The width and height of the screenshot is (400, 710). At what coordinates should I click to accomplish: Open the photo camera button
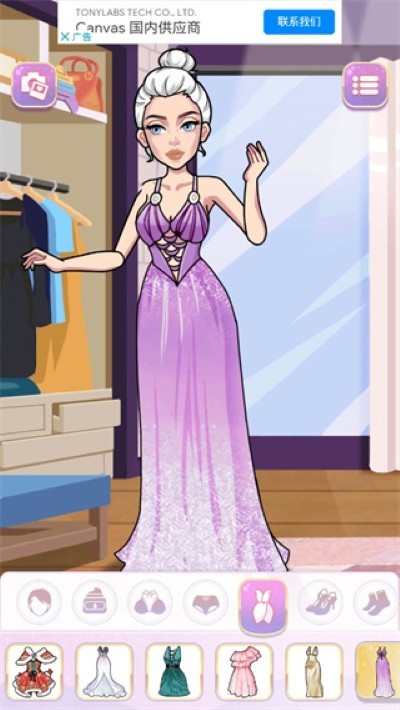(x=34, y=85)
